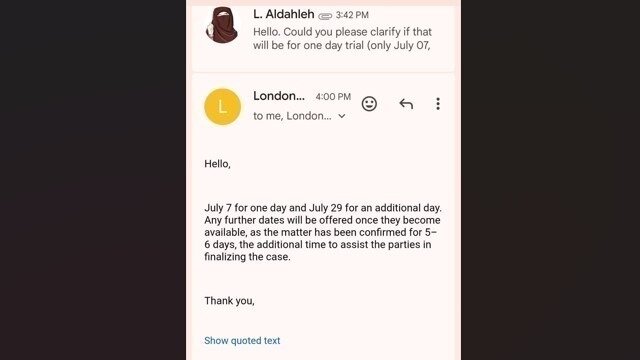Add an emoji reaction to London's email

[x=369, y=104]
